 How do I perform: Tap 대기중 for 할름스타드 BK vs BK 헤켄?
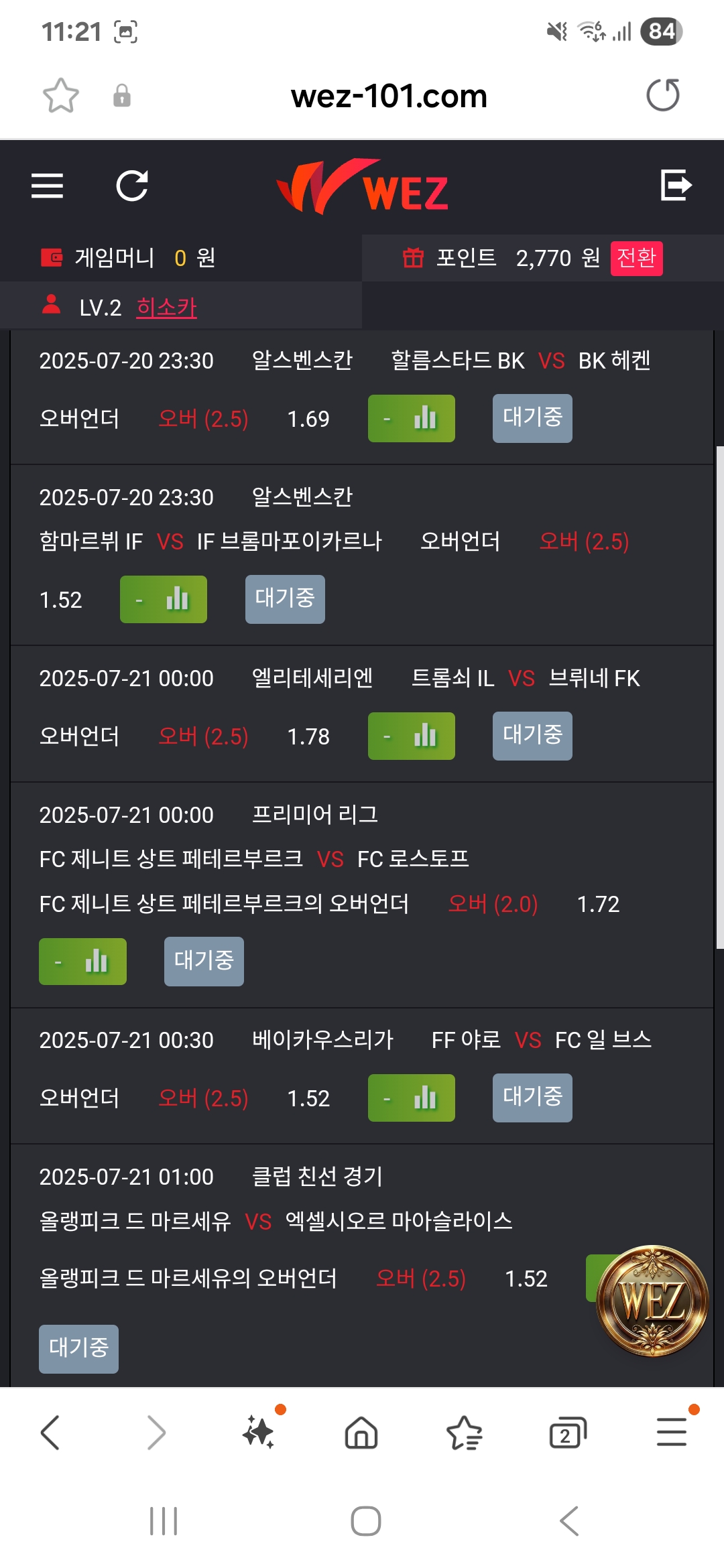(x=532, y=418)
